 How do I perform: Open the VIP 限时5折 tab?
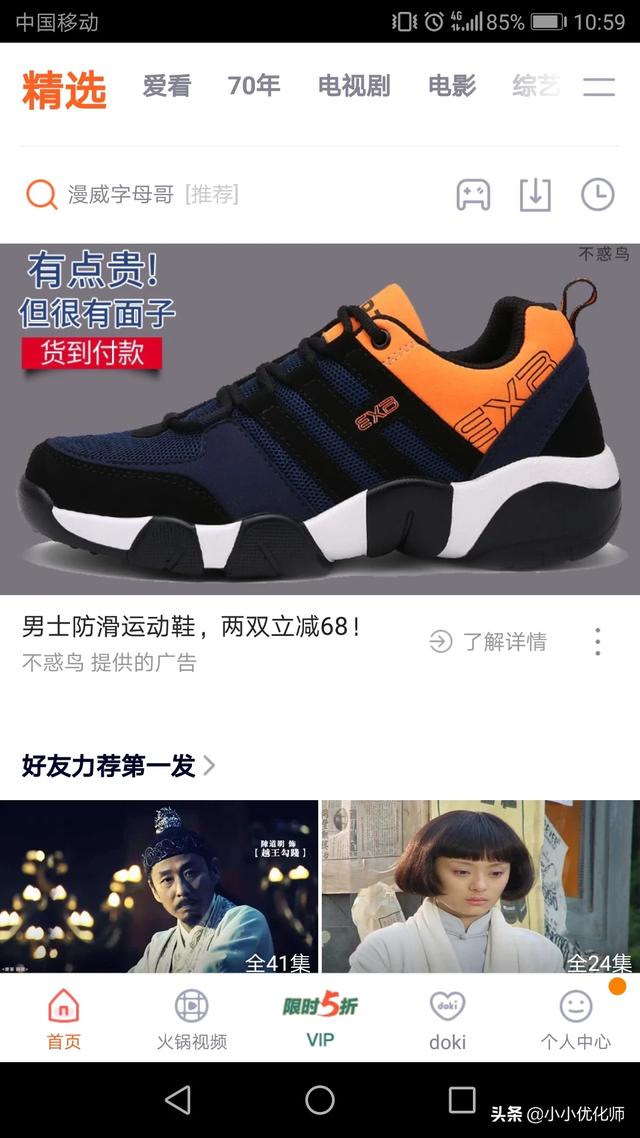tap(320, 1019)
